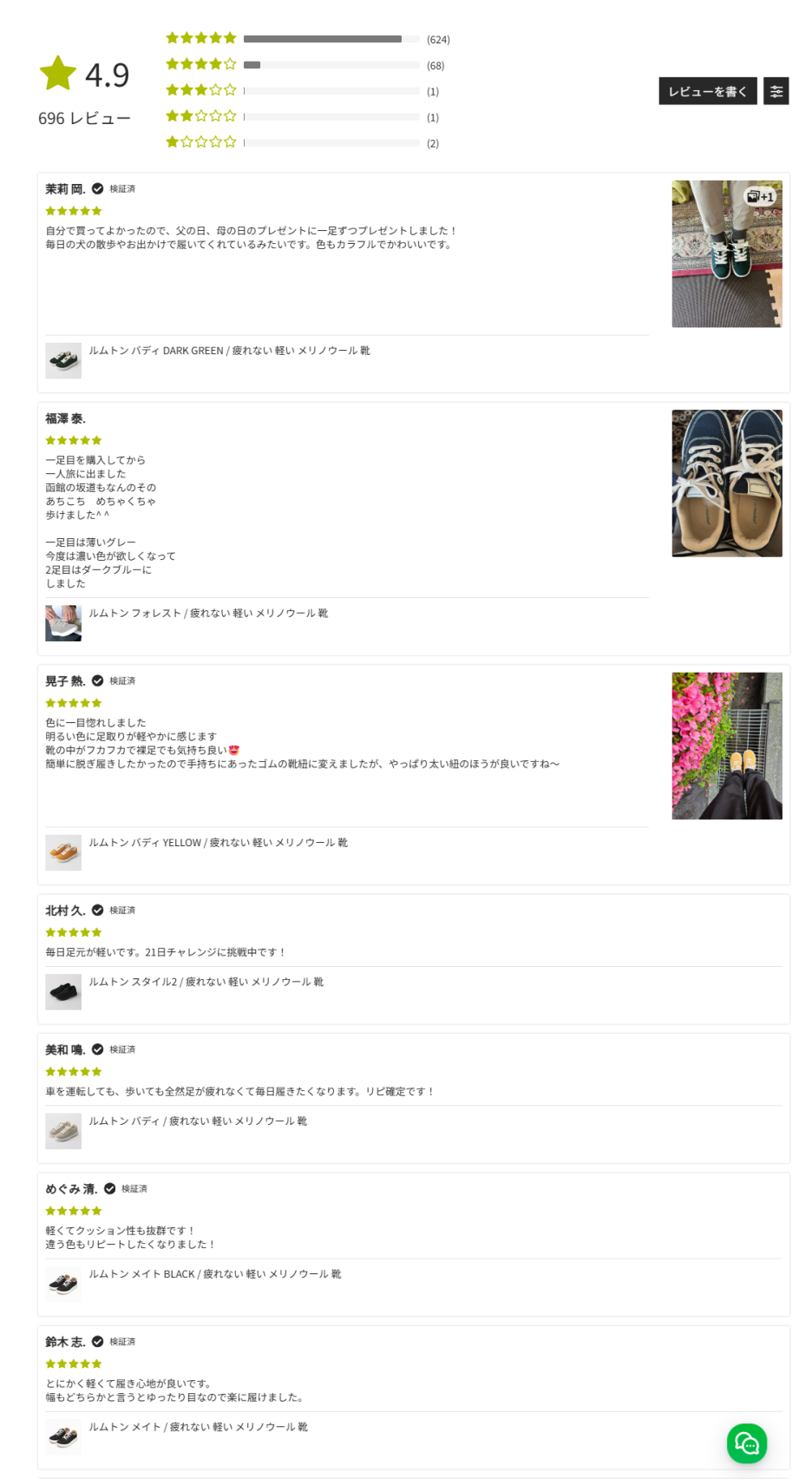View product ルムトン スタイル2
Screen dimensions: 812x1479
(x=206, y=982)
